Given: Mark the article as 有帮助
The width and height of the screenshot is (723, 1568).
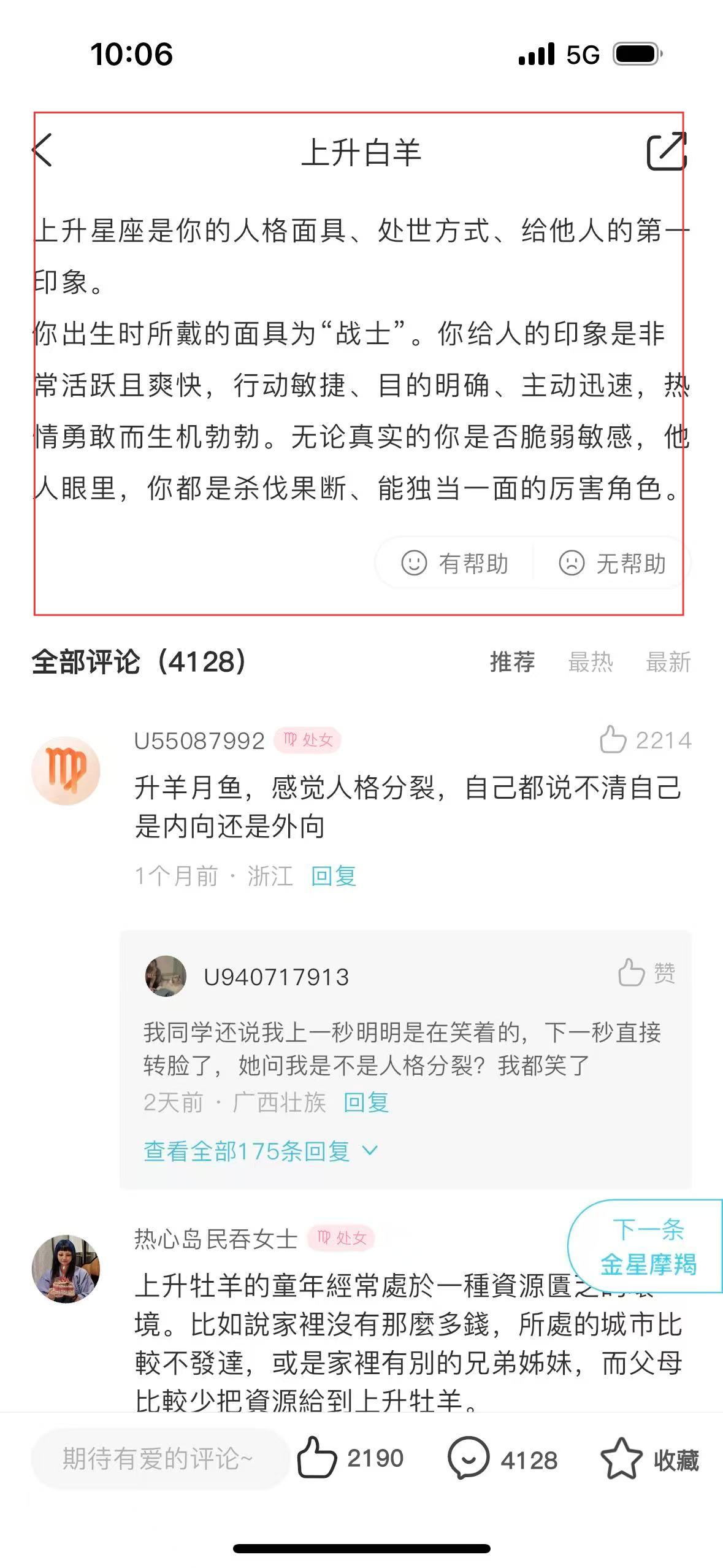Looking at the screenshot, I should click(454, 563).
